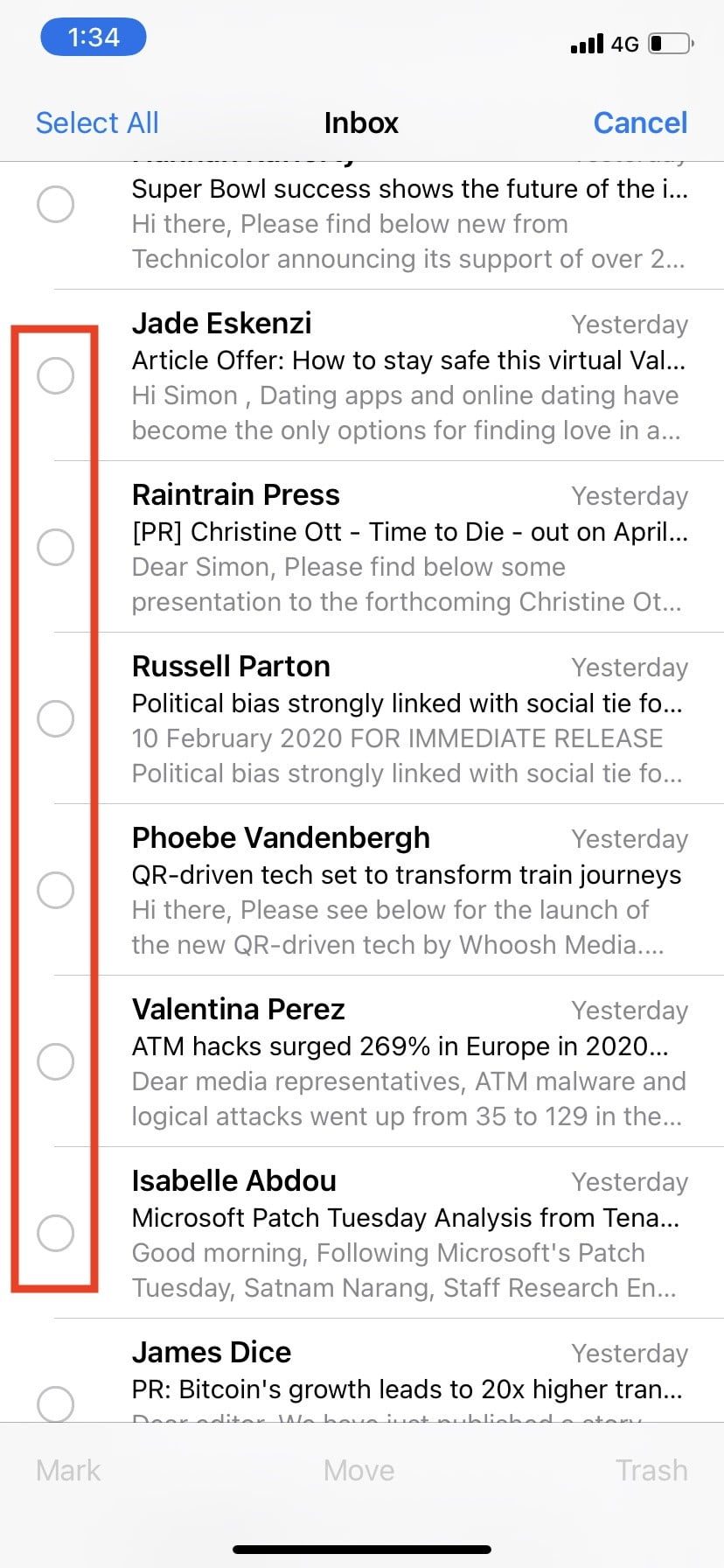Select the Super Bowl success email
Screen dimensions: 724x1568
(x=55, y=205)
